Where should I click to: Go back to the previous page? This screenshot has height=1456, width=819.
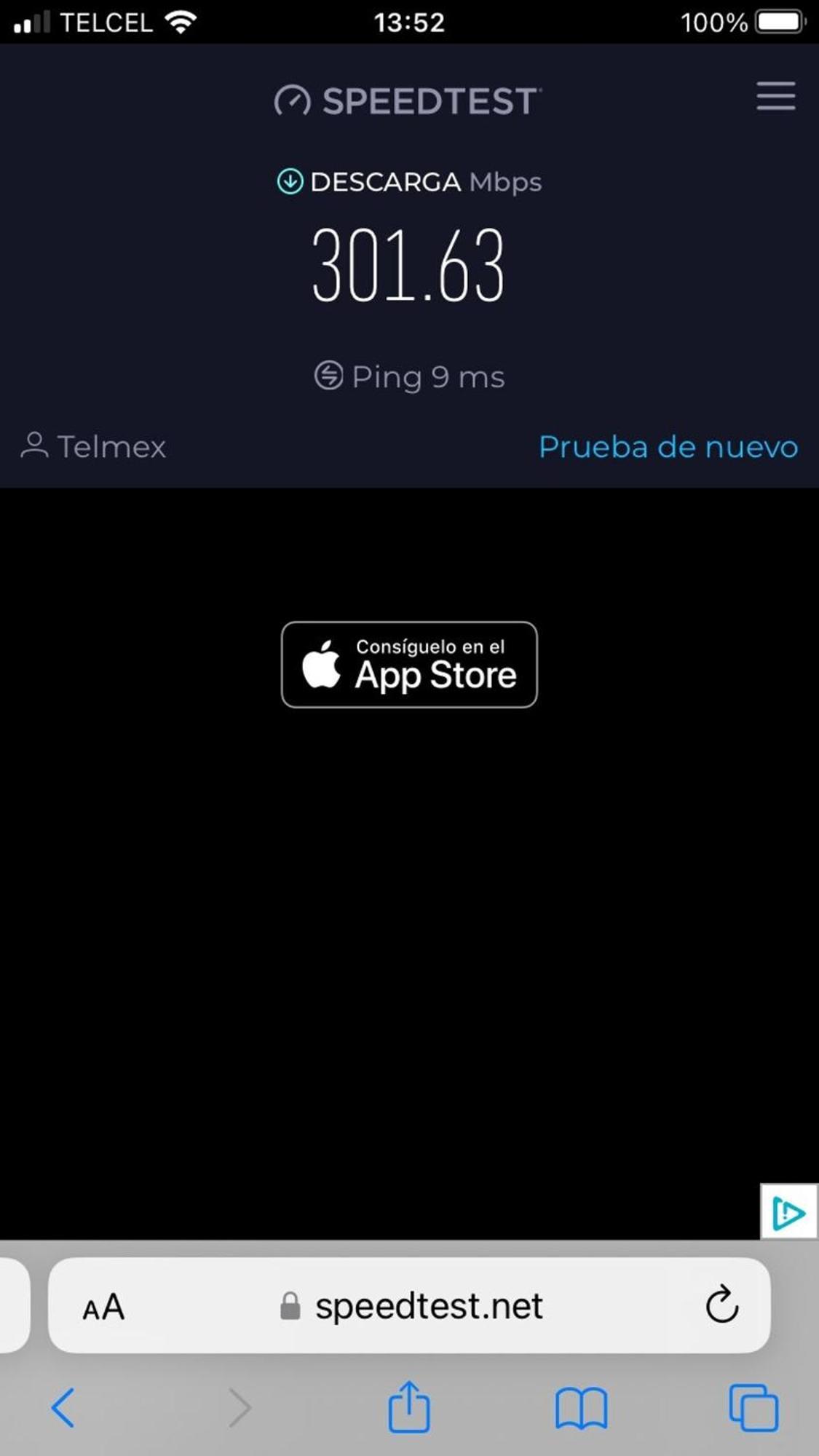click(63, 1407)
